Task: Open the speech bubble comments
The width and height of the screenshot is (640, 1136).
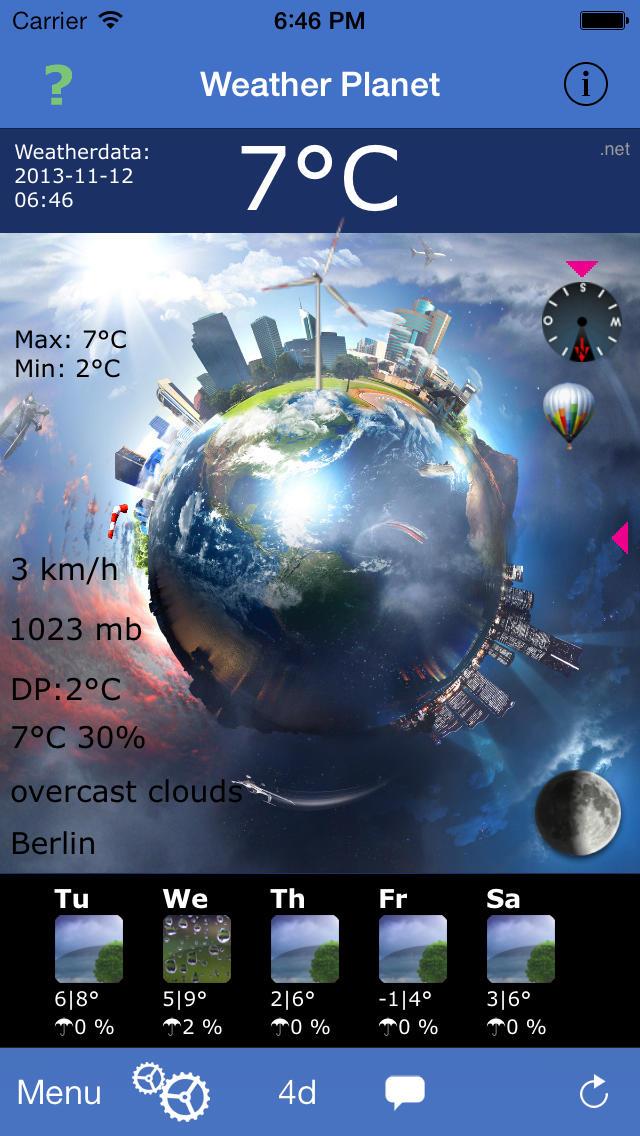Action: tap(405, 1092)
